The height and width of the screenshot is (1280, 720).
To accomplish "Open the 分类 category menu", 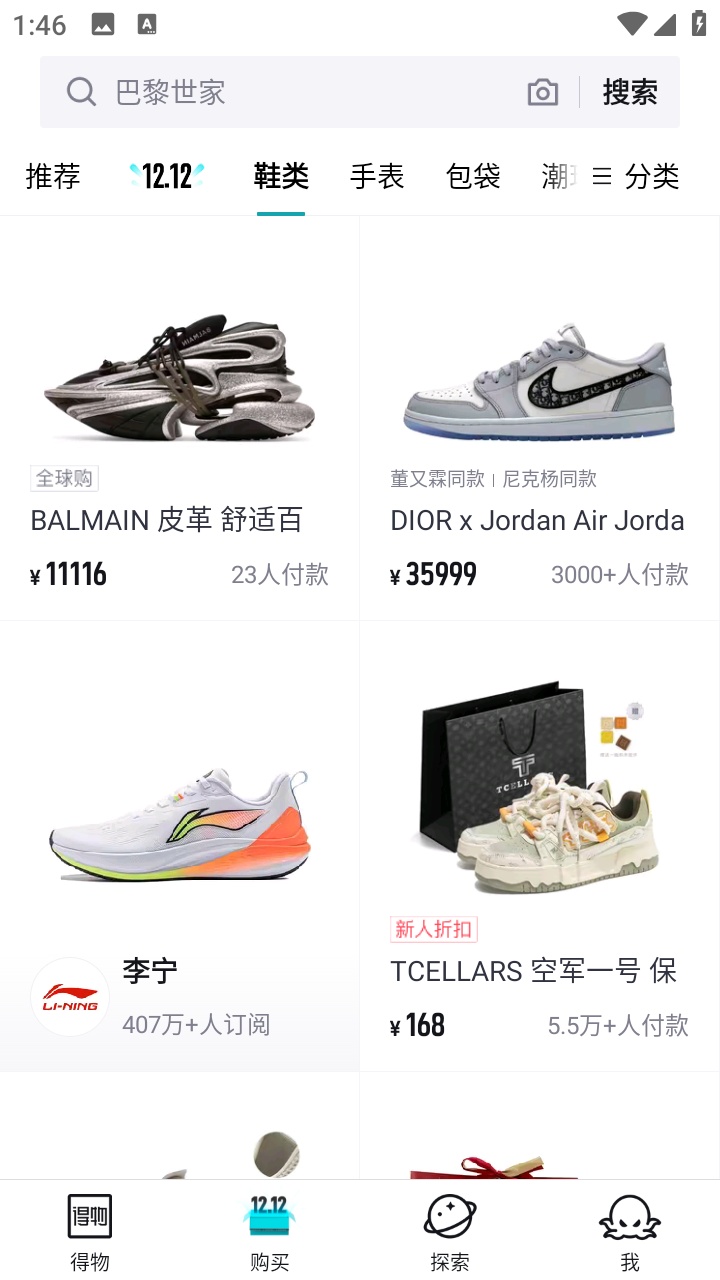I will point(636,177).
